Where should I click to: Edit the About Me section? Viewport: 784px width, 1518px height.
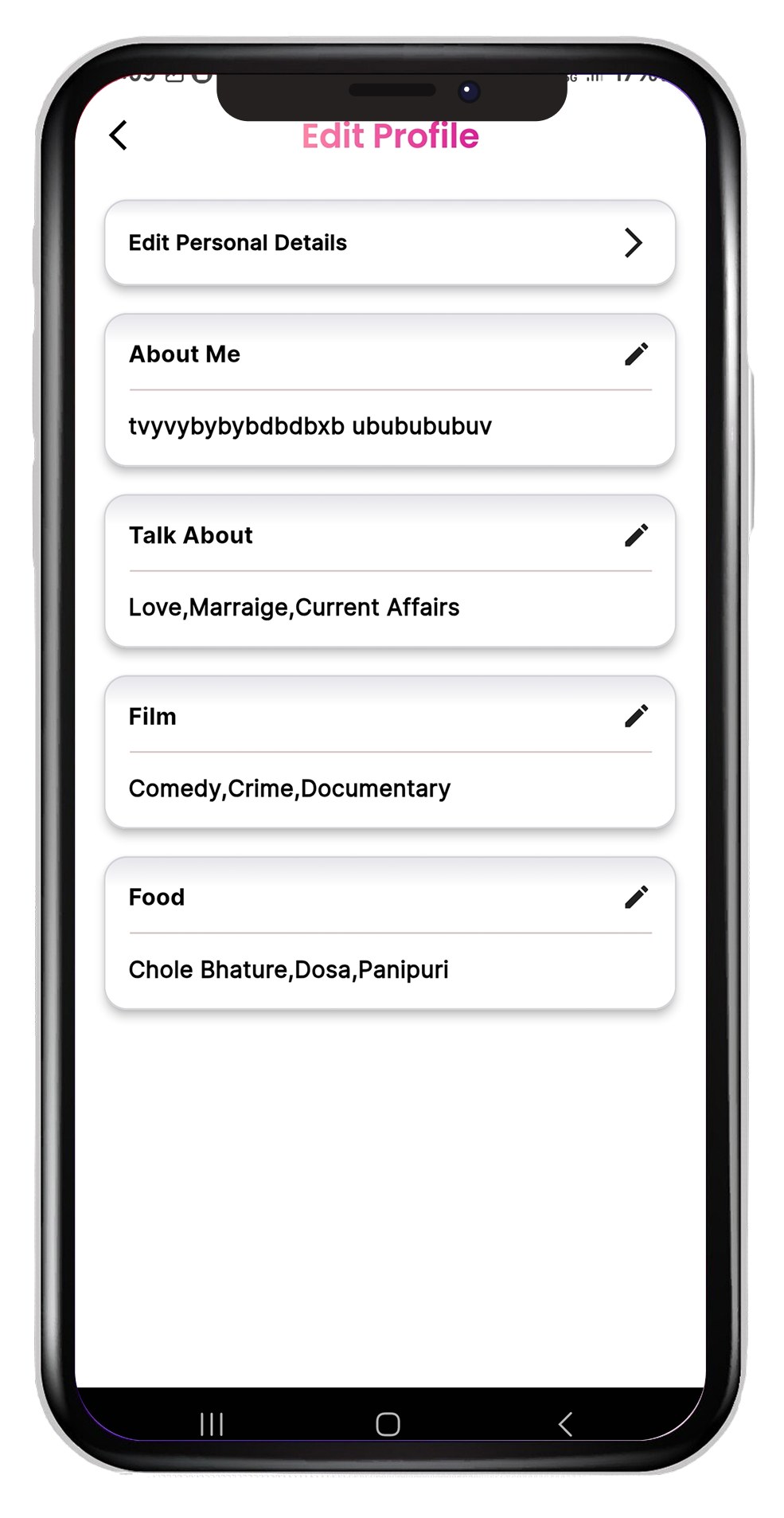tap(636, 354)
